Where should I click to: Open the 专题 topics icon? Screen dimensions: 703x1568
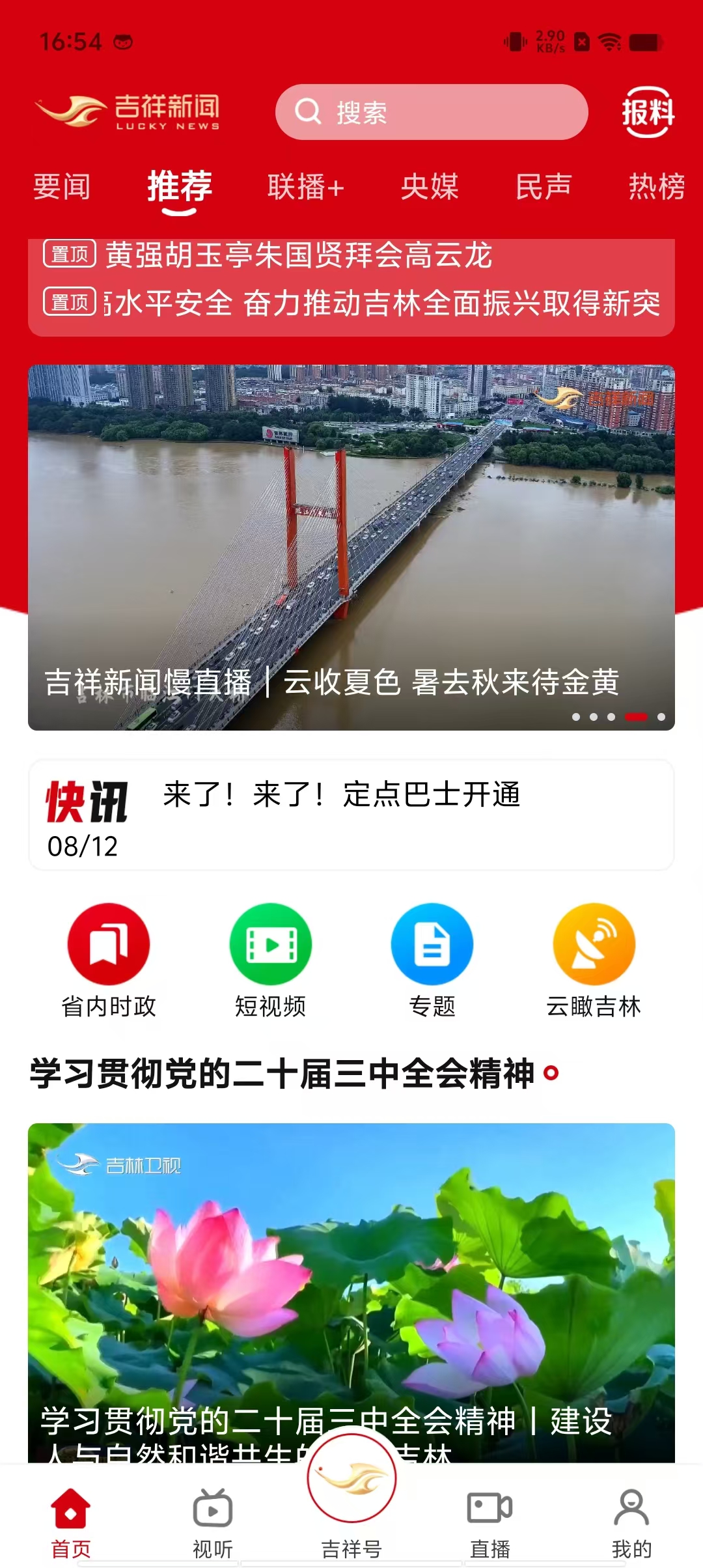click(433, 943)
